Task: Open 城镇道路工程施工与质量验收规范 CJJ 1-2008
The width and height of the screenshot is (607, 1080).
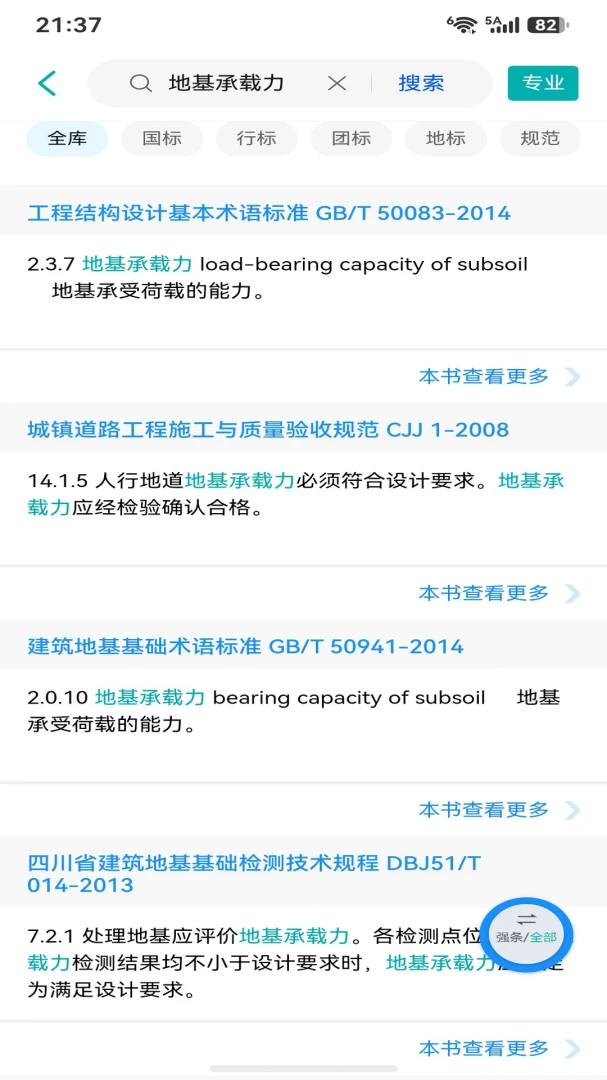Action: (x=268, y=430)
